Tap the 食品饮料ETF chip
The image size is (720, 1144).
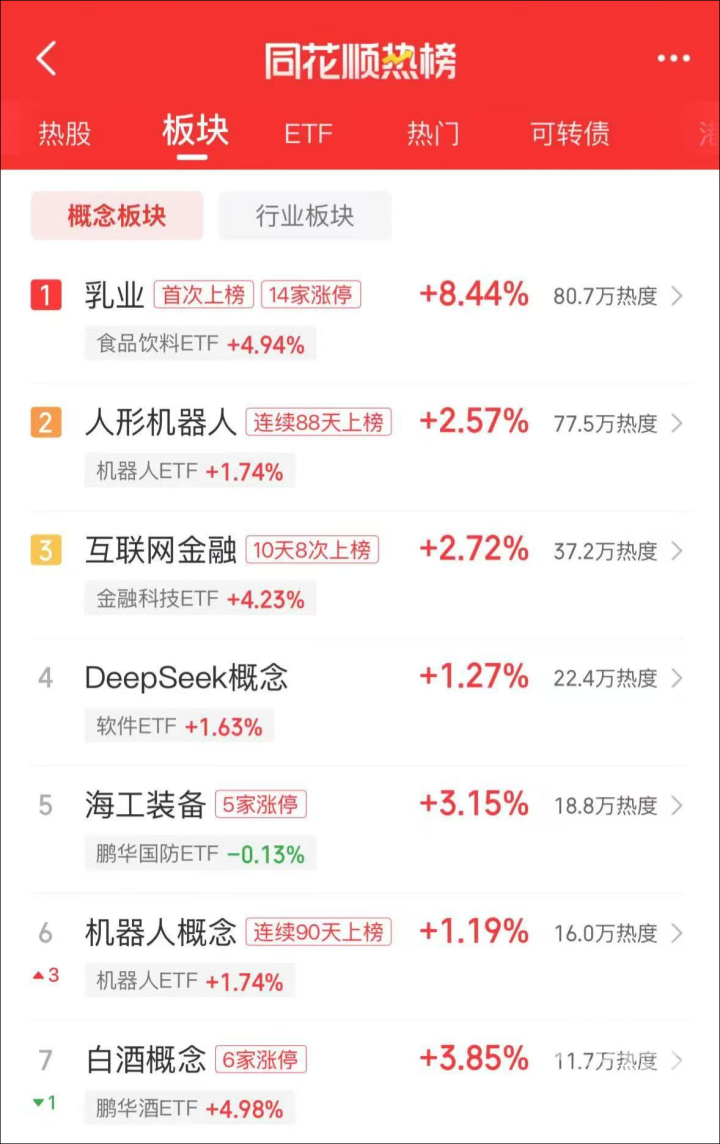pos(200,346)
